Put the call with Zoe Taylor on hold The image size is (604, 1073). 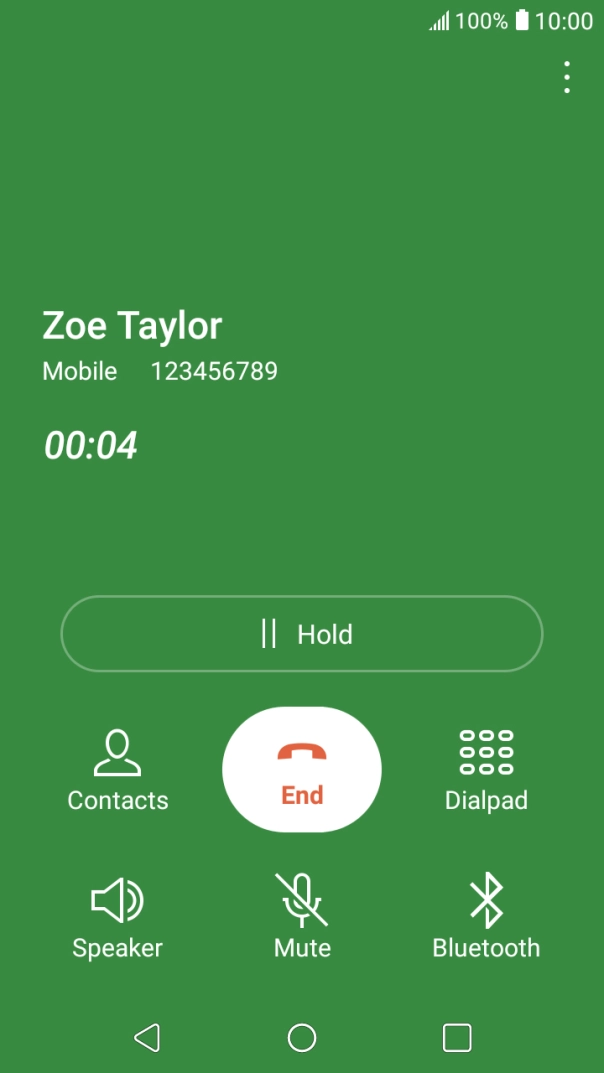(x=302, y=634)
